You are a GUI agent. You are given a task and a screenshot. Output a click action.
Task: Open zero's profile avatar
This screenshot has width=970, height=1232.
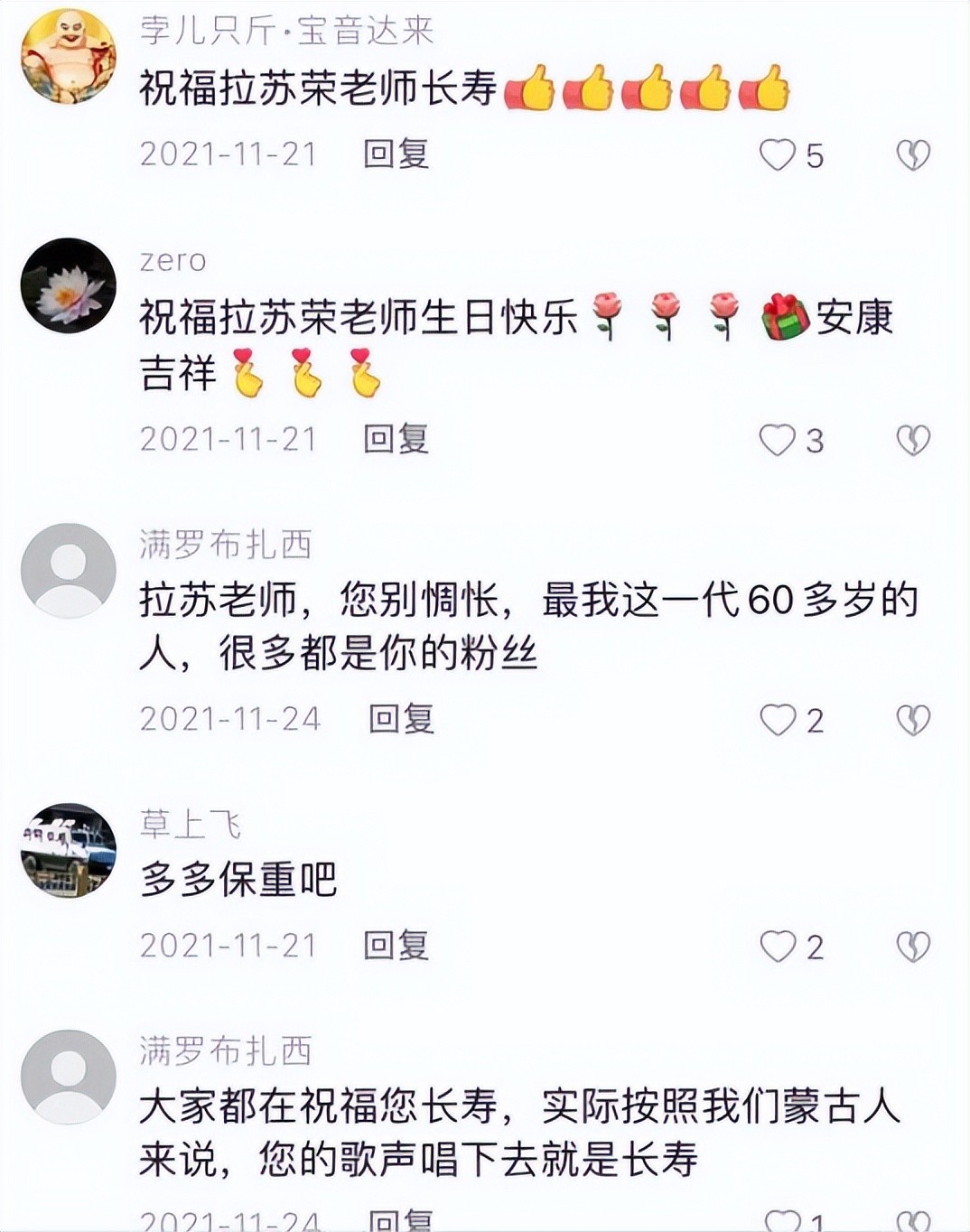[x=69, y=286]
